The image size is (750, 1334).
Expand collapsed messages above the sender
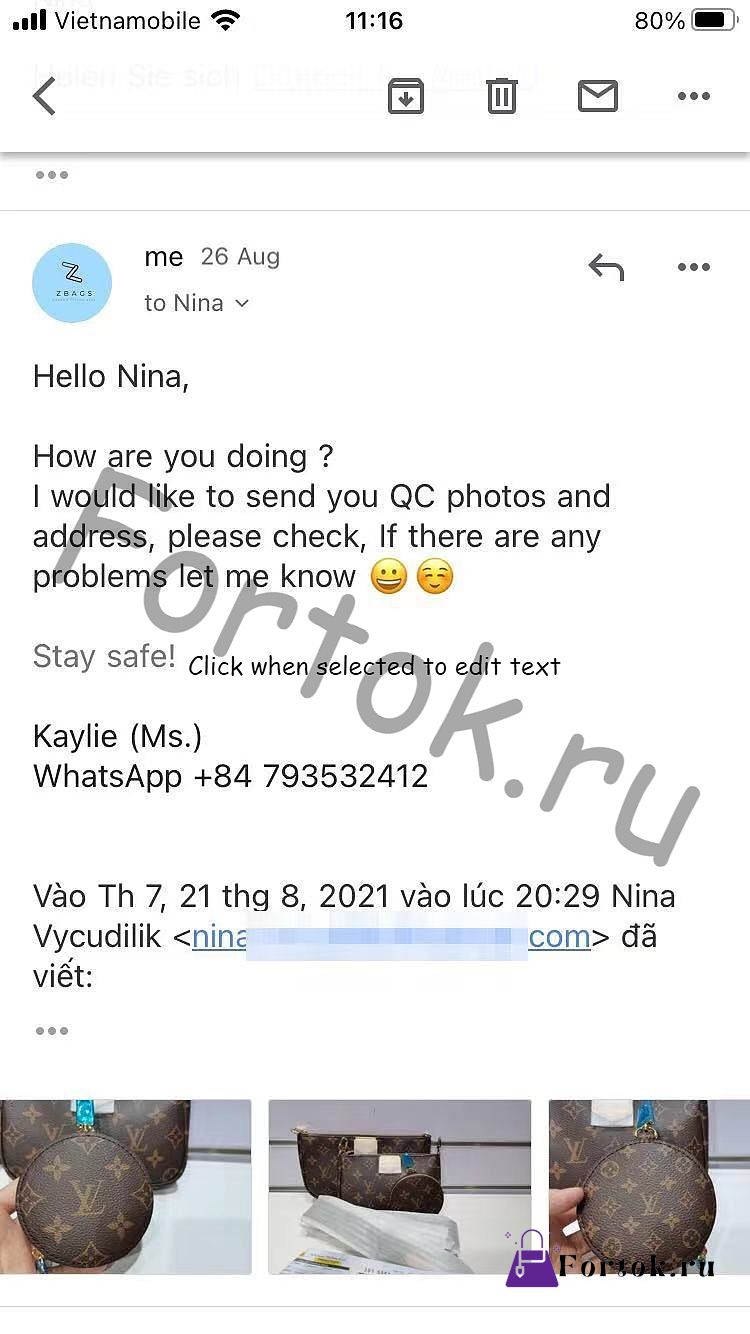point(52,175)
